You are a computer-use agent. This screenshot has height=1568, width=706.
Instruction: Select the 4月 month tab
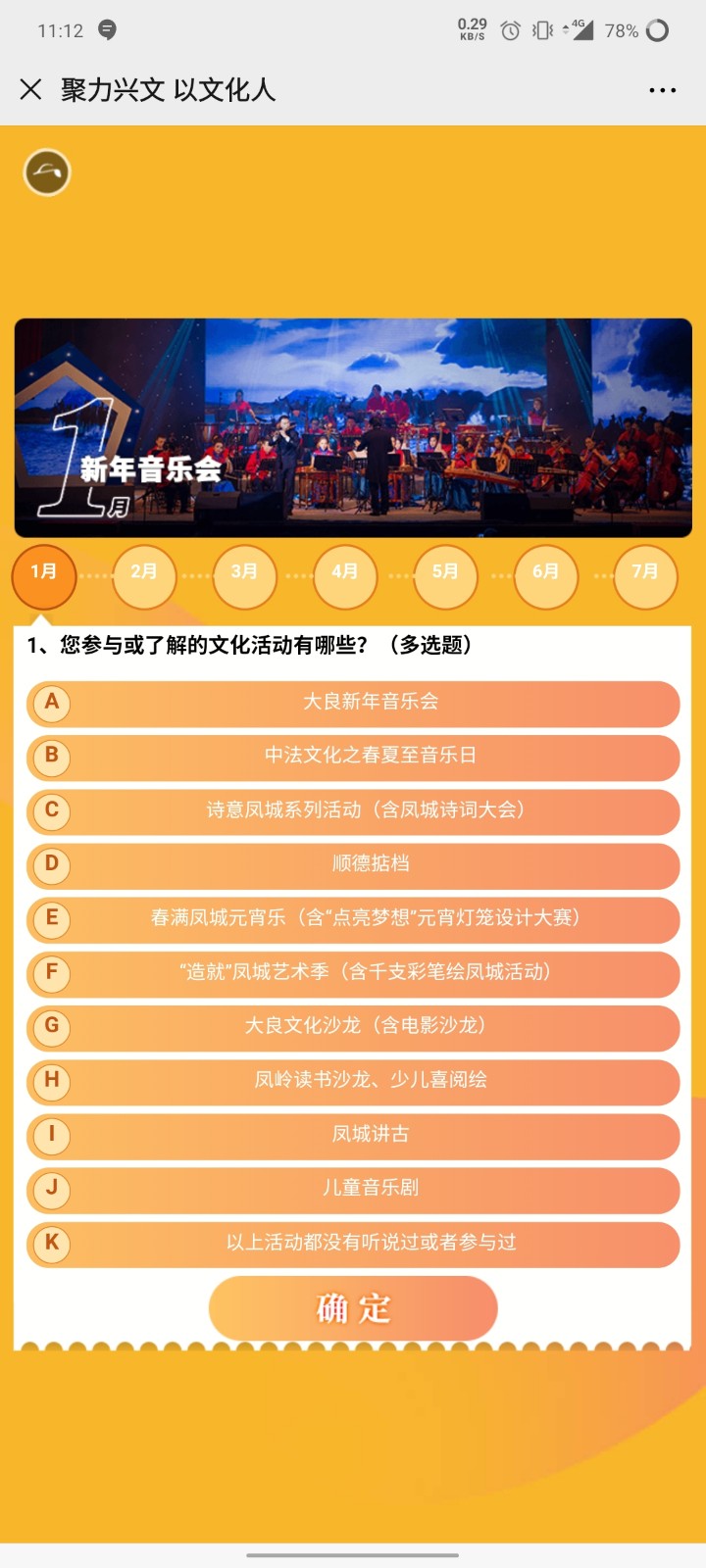pos(345,574)
